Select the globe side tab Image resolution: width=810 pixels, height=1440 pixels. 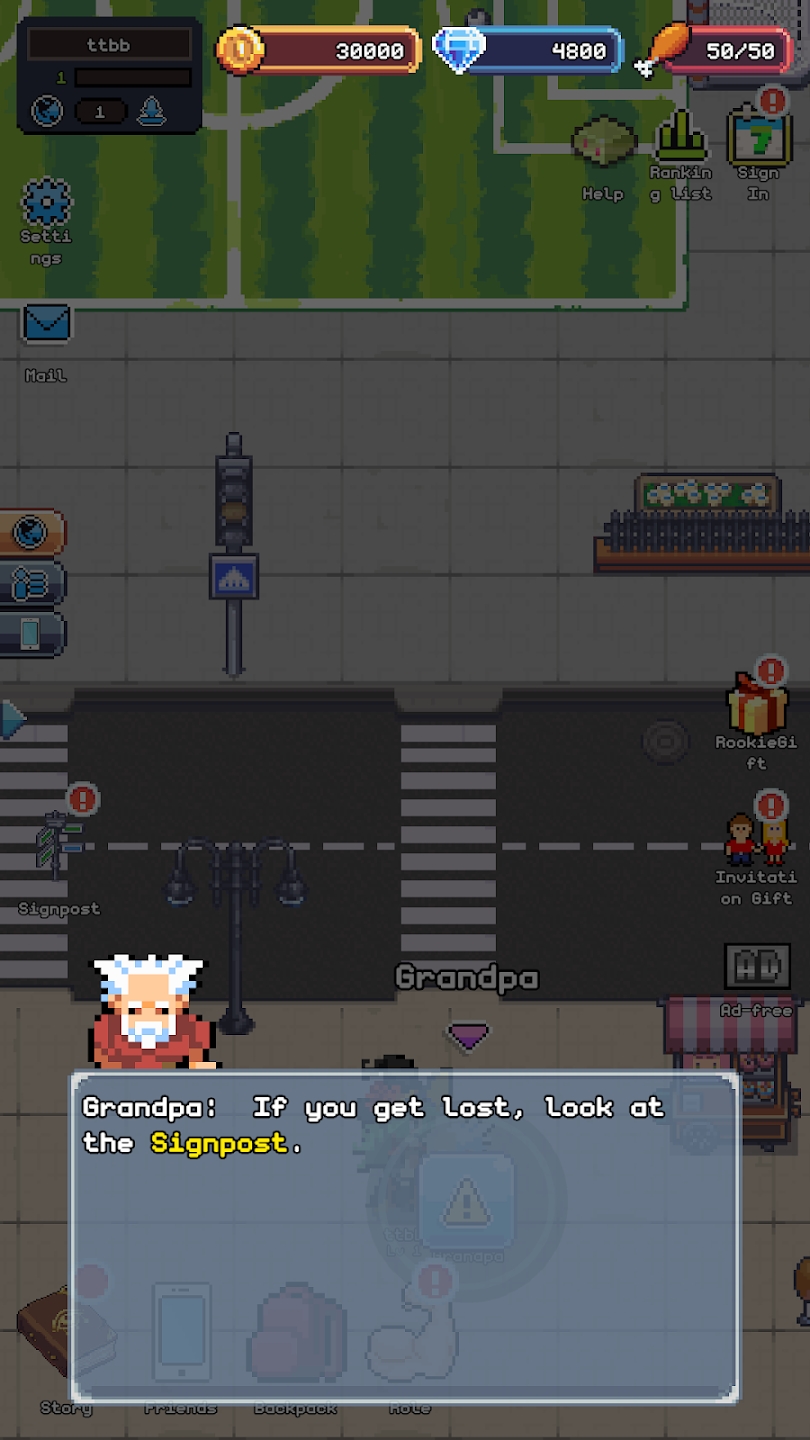30,532
